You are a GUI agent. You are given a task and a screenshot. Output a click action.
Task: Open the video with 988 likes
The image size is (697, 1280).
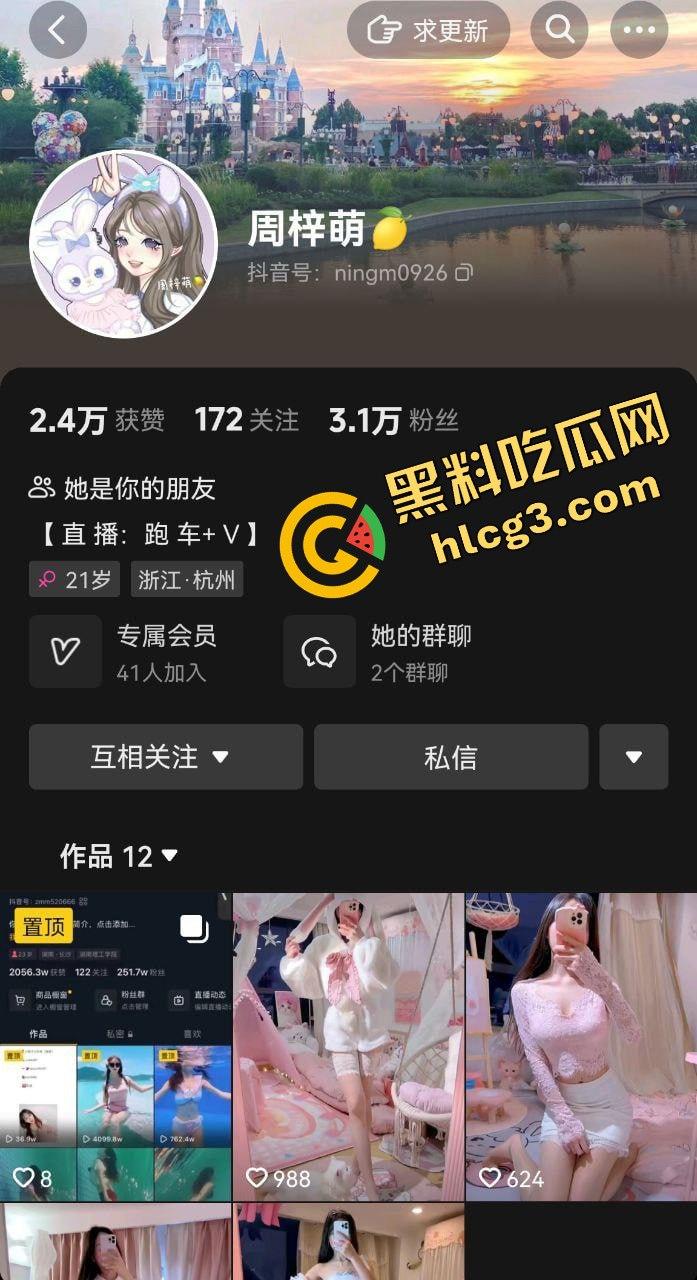348,1045
